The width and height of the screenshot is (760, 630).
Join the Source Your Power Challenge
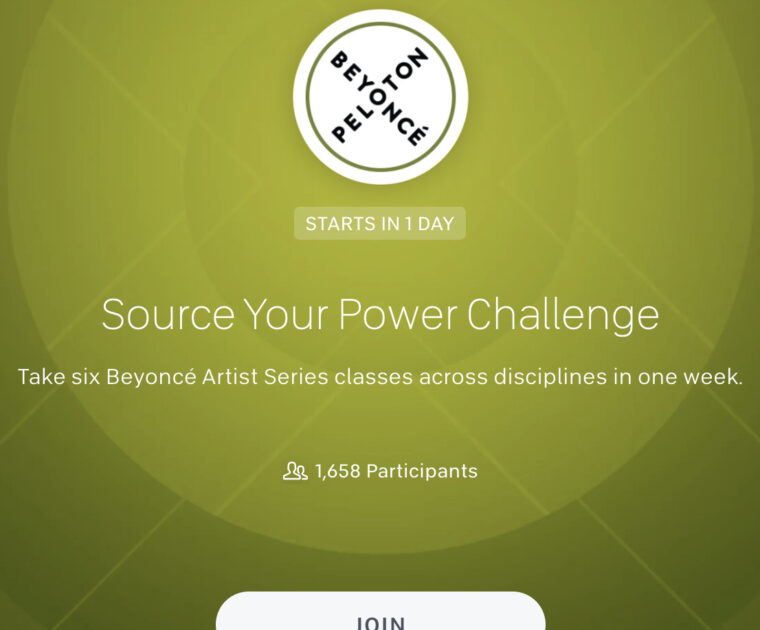pos(380,614)
